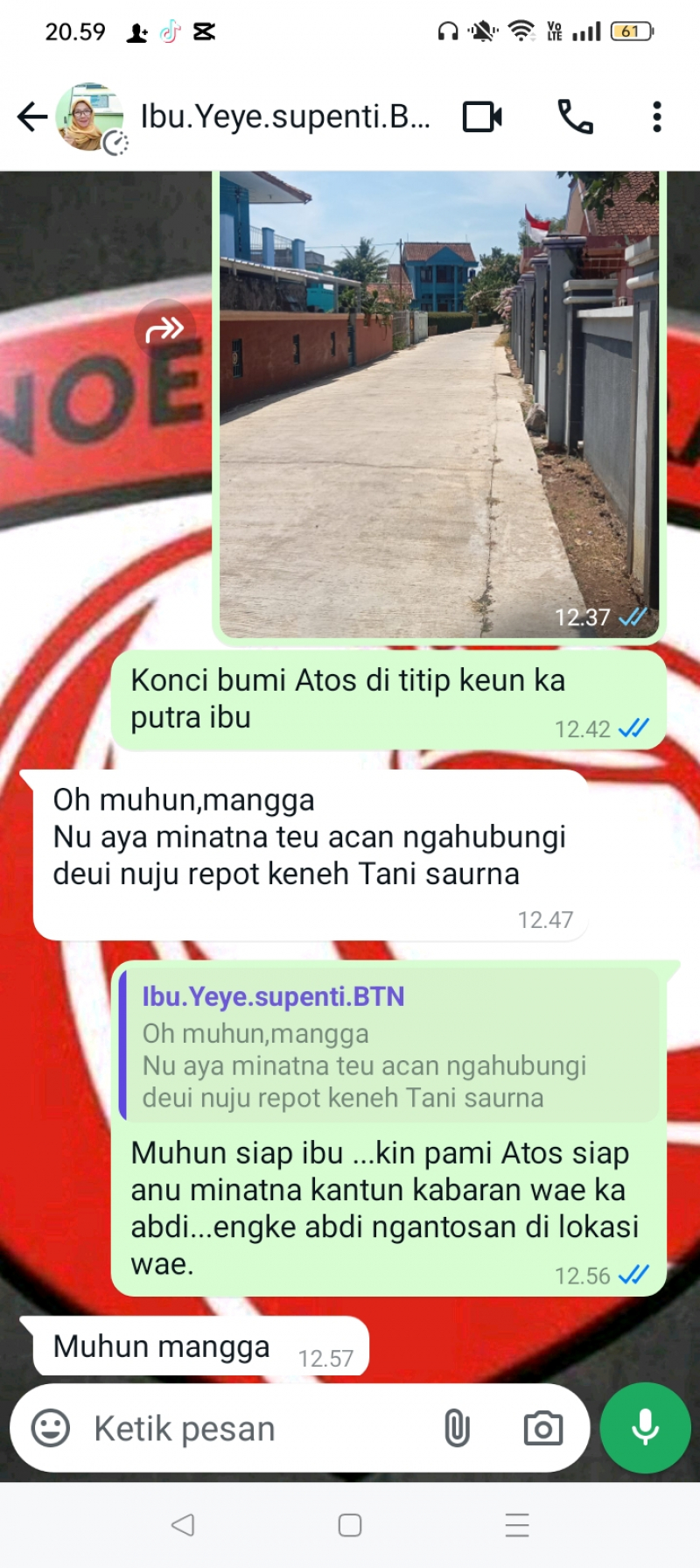Open Ibu.Yeye.supenti contact profile picture
The width and height of the screenshot is (700, 1568).
click(89, 117)
